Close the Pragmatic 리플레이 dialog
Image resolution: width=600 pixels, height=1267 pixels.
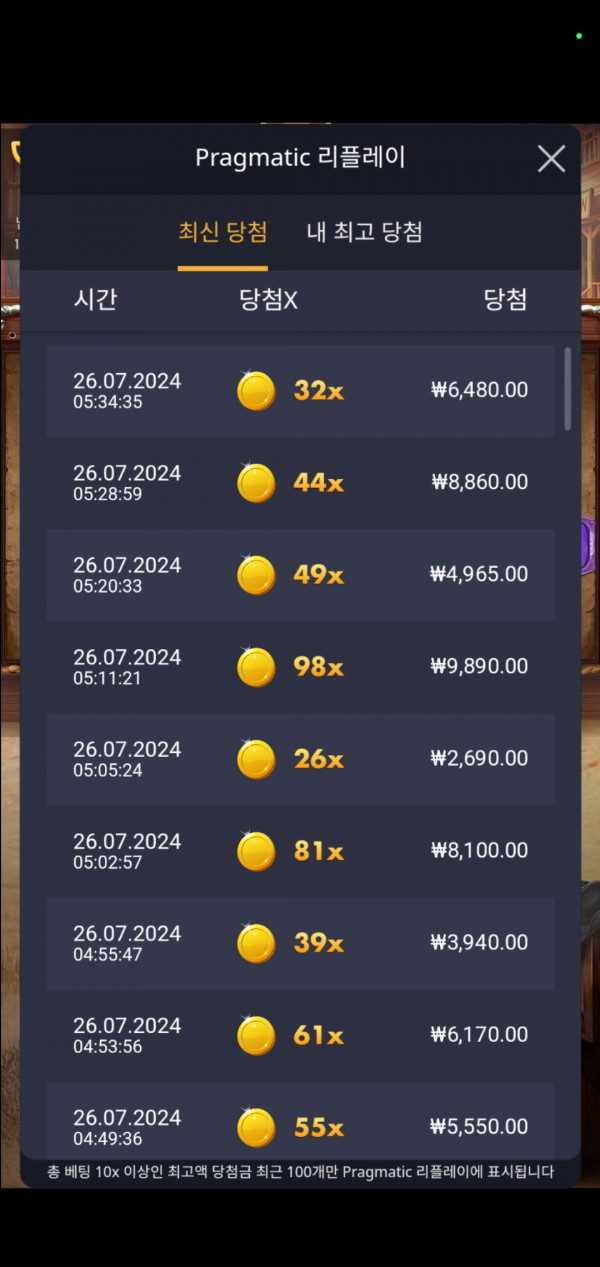click(551, 158)
